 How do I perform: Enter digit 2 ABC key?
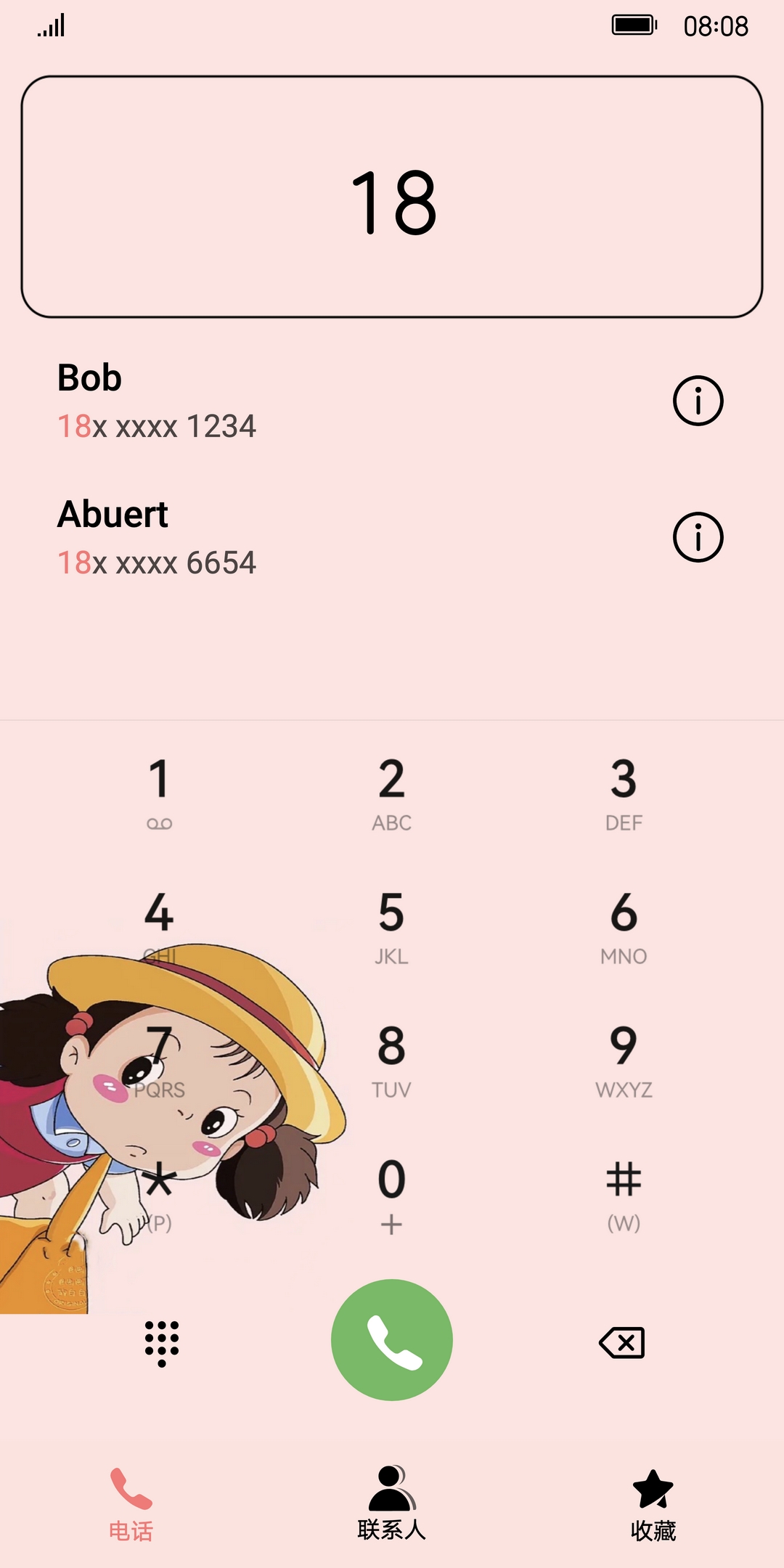pyautogui.click(x=391, y=793)
